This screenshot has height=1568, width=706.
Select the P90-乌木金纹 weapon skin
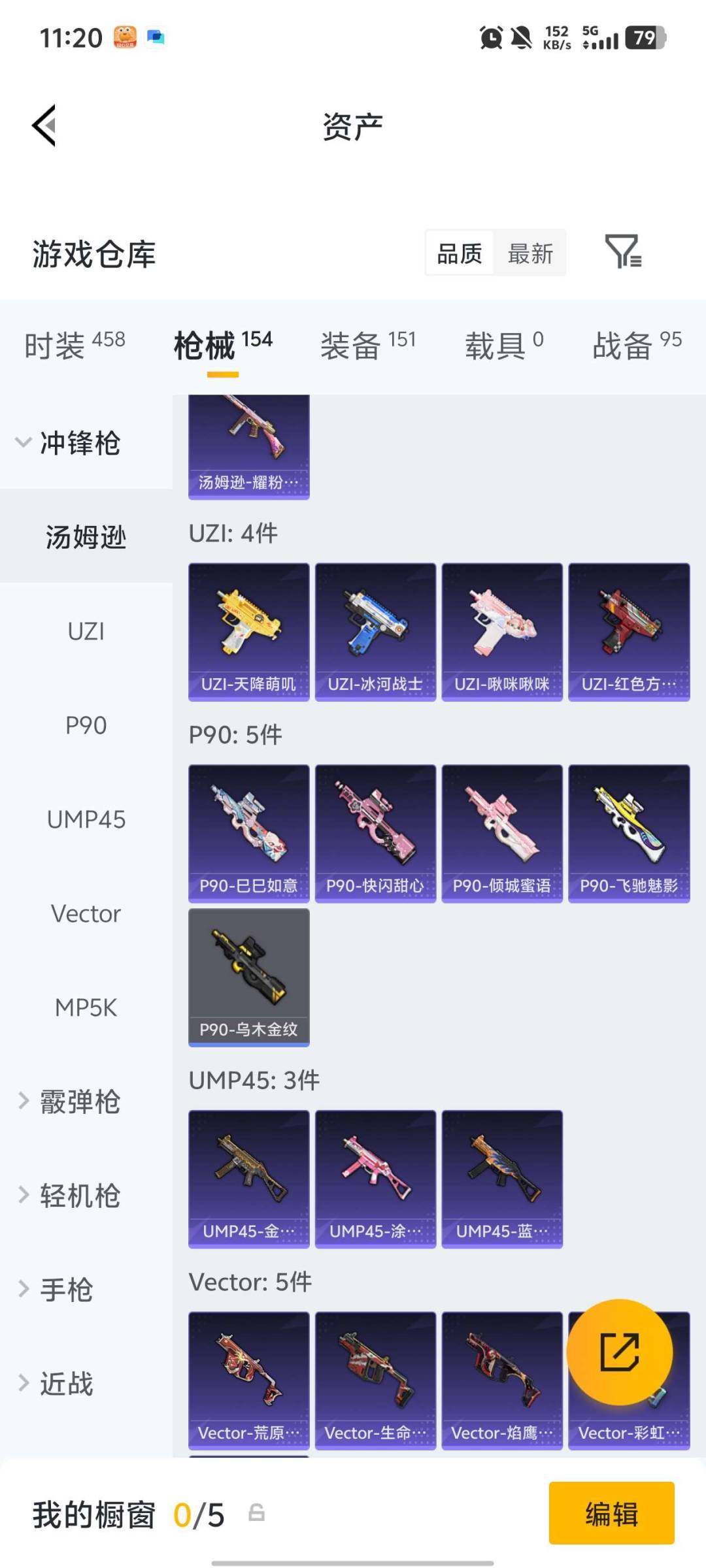248,975
